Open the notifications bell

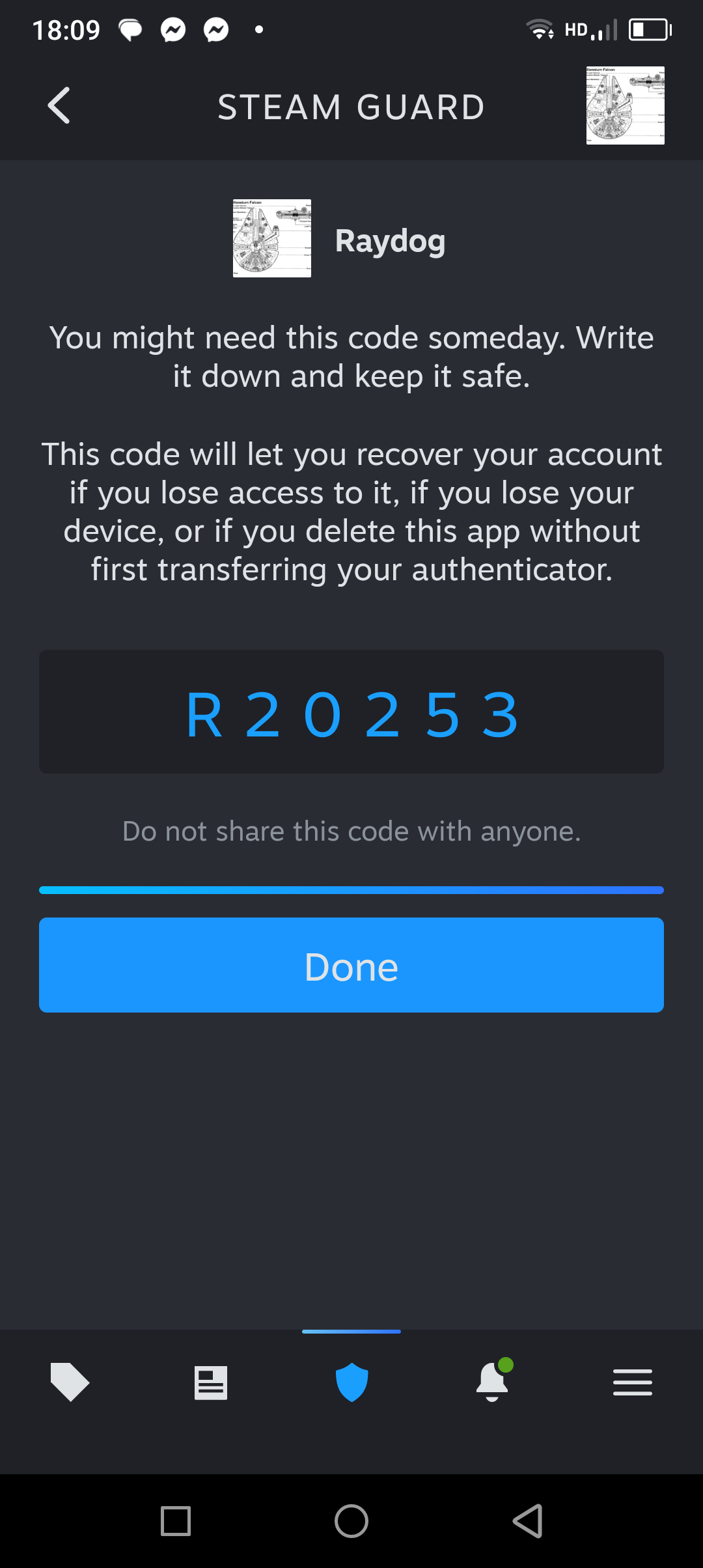(x=493, y=1382)
